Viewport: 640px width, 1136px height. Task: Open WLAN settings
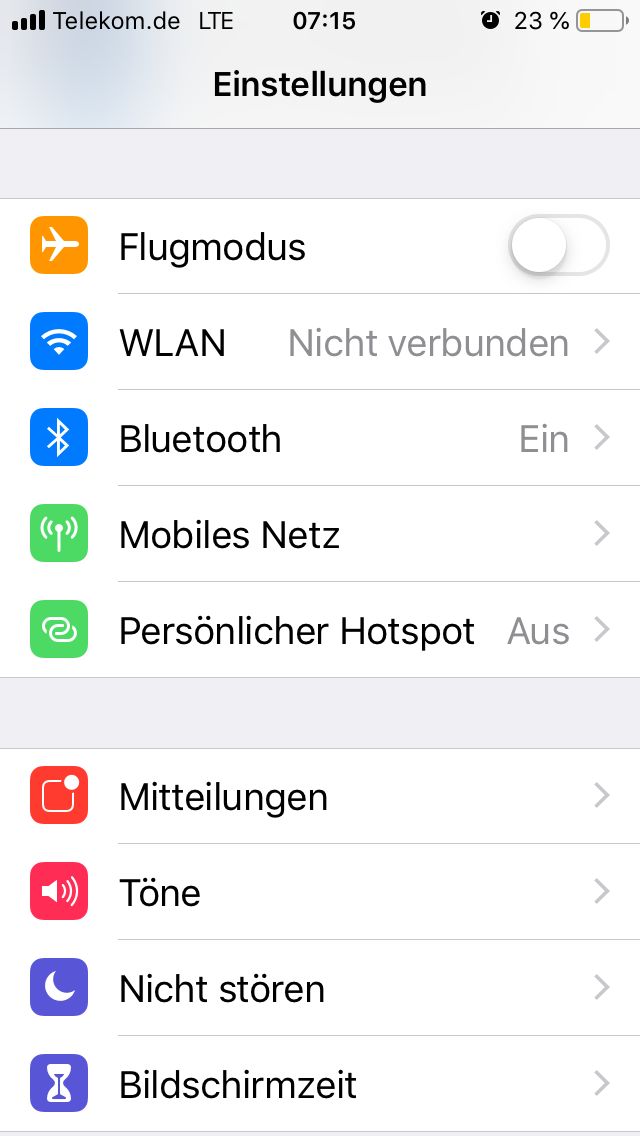(x=320, y=343)
